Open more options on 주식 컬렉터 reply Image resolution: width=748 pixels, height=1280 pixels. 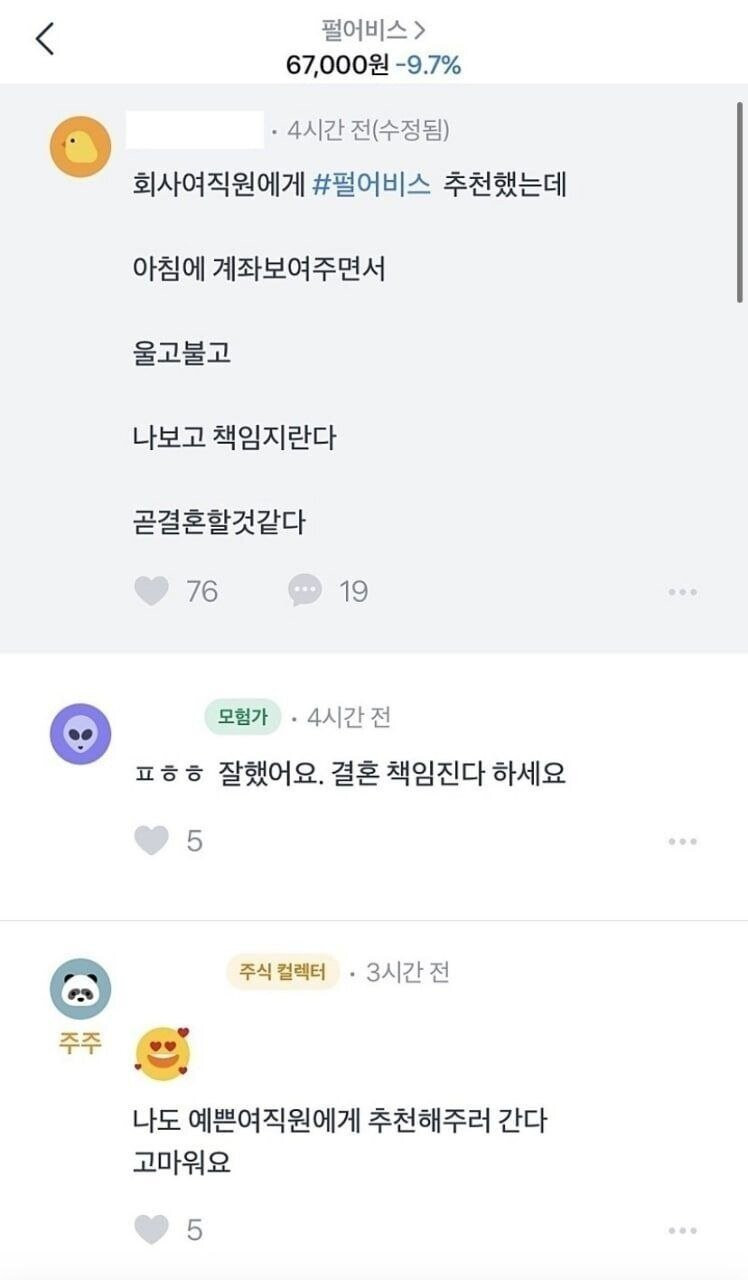coord(682,1230)
